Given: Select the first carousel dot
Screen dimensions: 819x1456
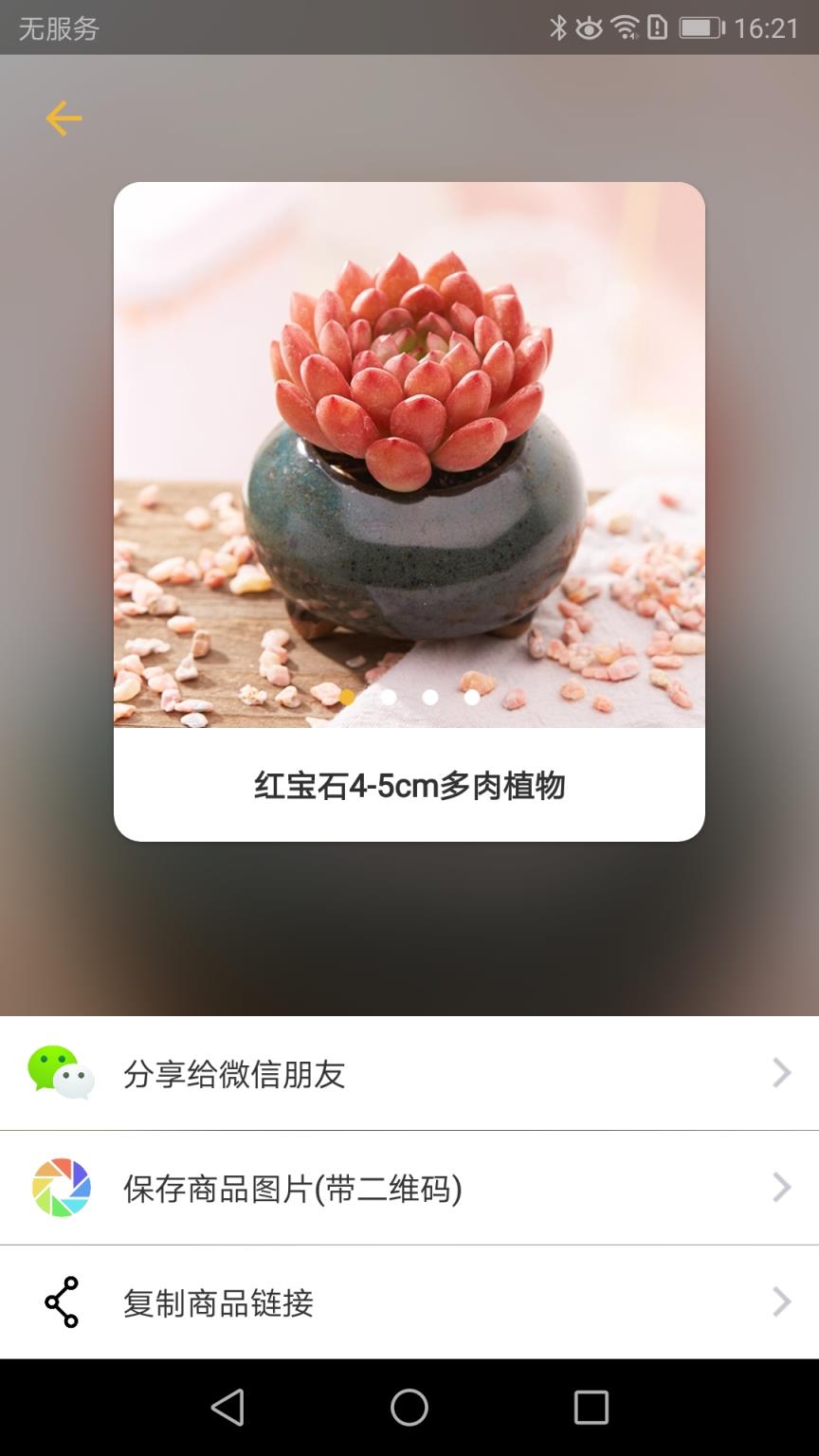Looking at the screenshot, I should coord(345,698).
